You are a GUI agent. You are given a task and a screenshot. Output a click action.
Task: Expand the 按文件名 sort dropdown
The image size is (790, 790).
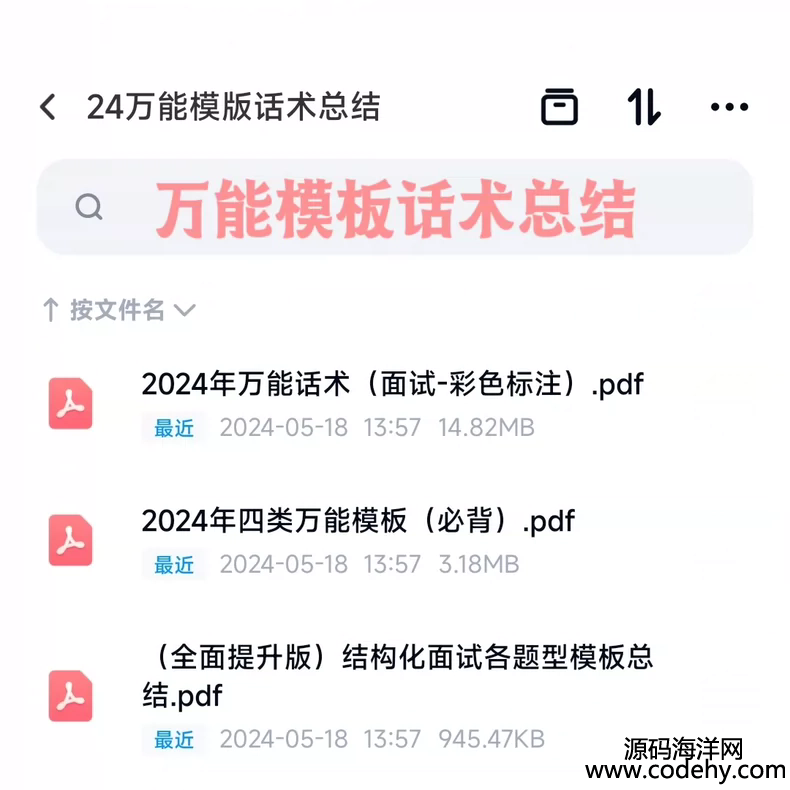[118, 310]
